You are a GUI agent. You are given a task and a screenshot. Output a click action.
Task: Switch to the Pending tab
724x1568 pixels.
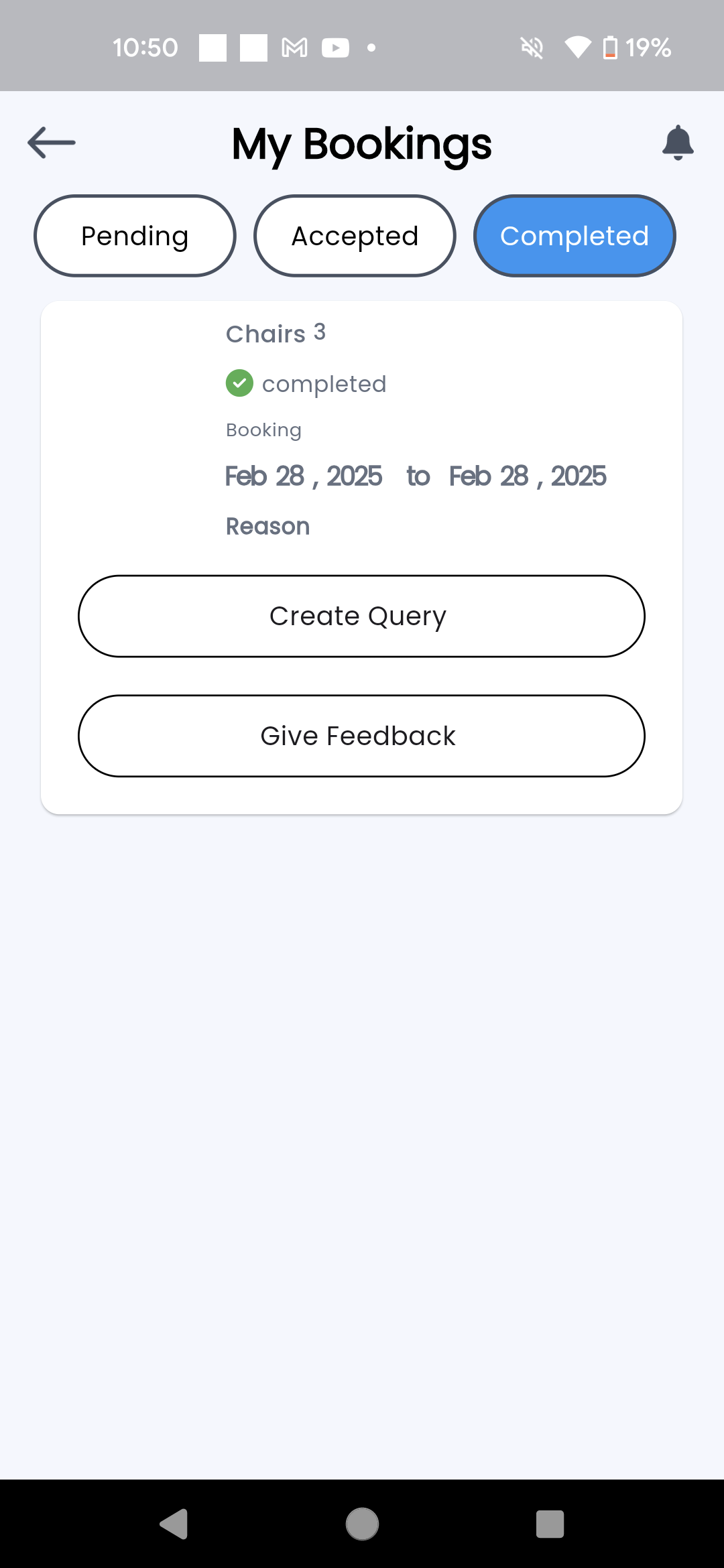pos(135,236)
